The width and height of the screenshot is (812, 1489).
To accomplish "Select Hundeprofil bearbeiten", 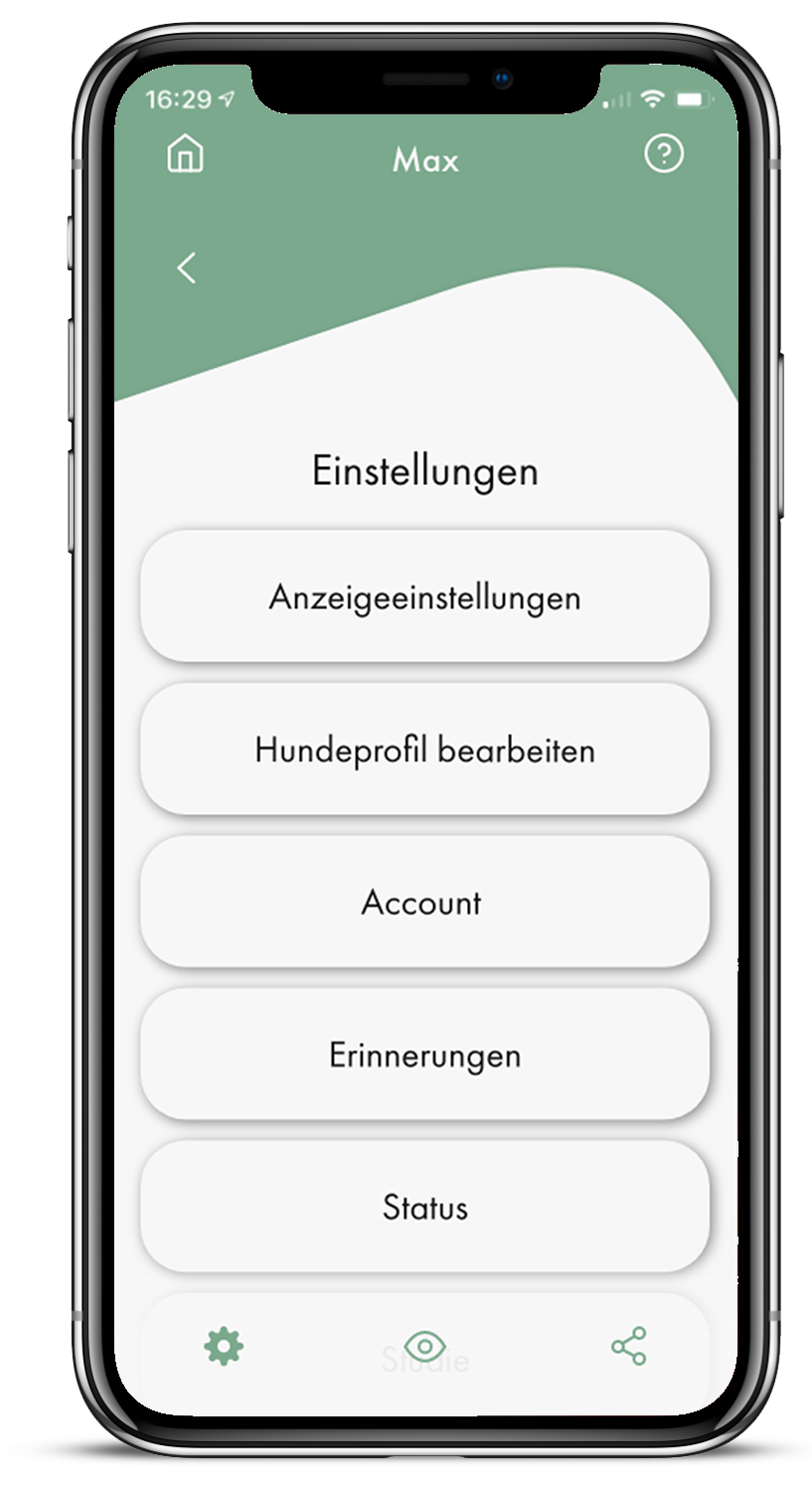I will (x=424, y=749).
